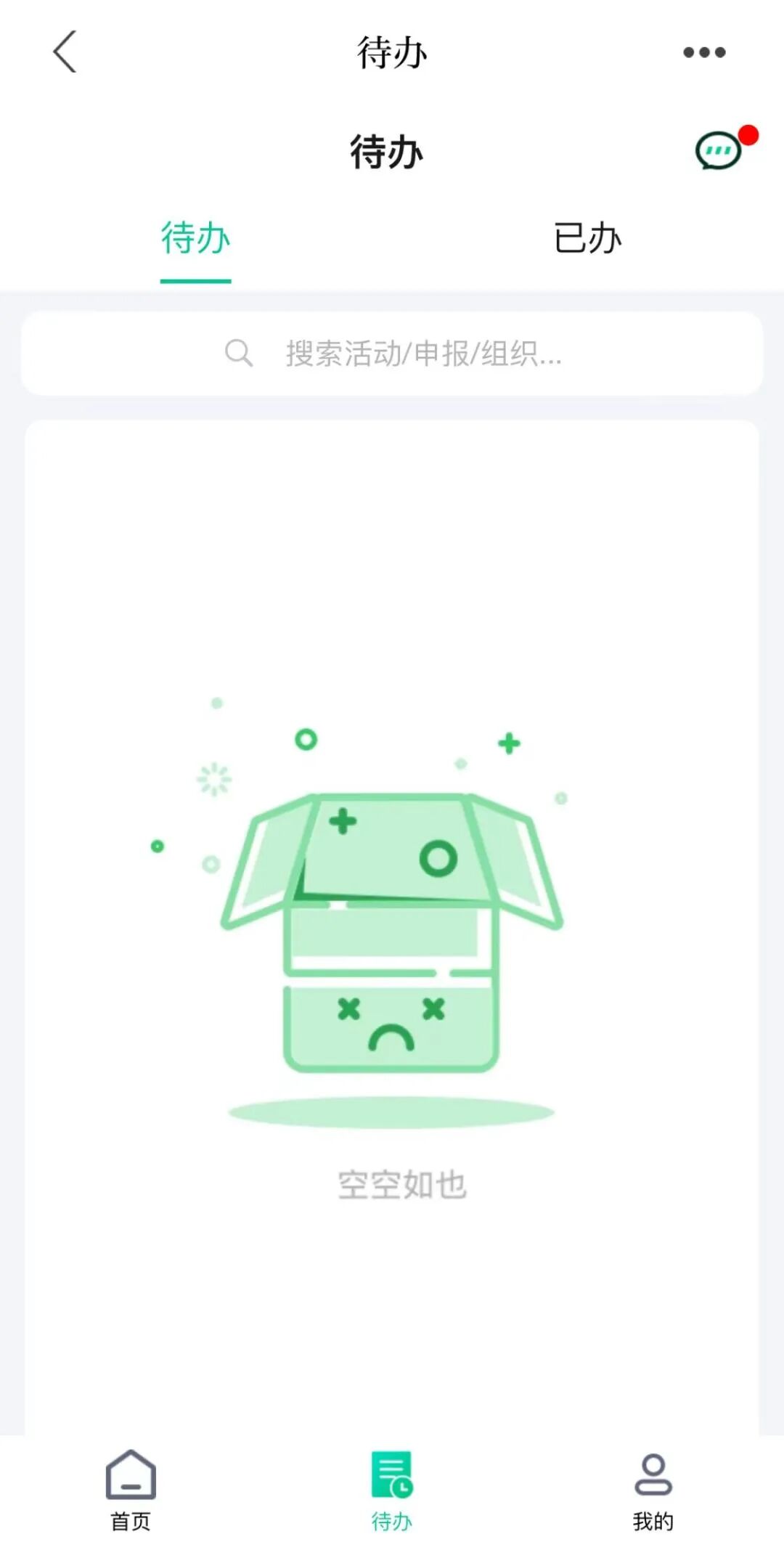Screen dimensions: 784x1558
Task: Go to the 首页 home tab
Action: (x=131, y=1490)
